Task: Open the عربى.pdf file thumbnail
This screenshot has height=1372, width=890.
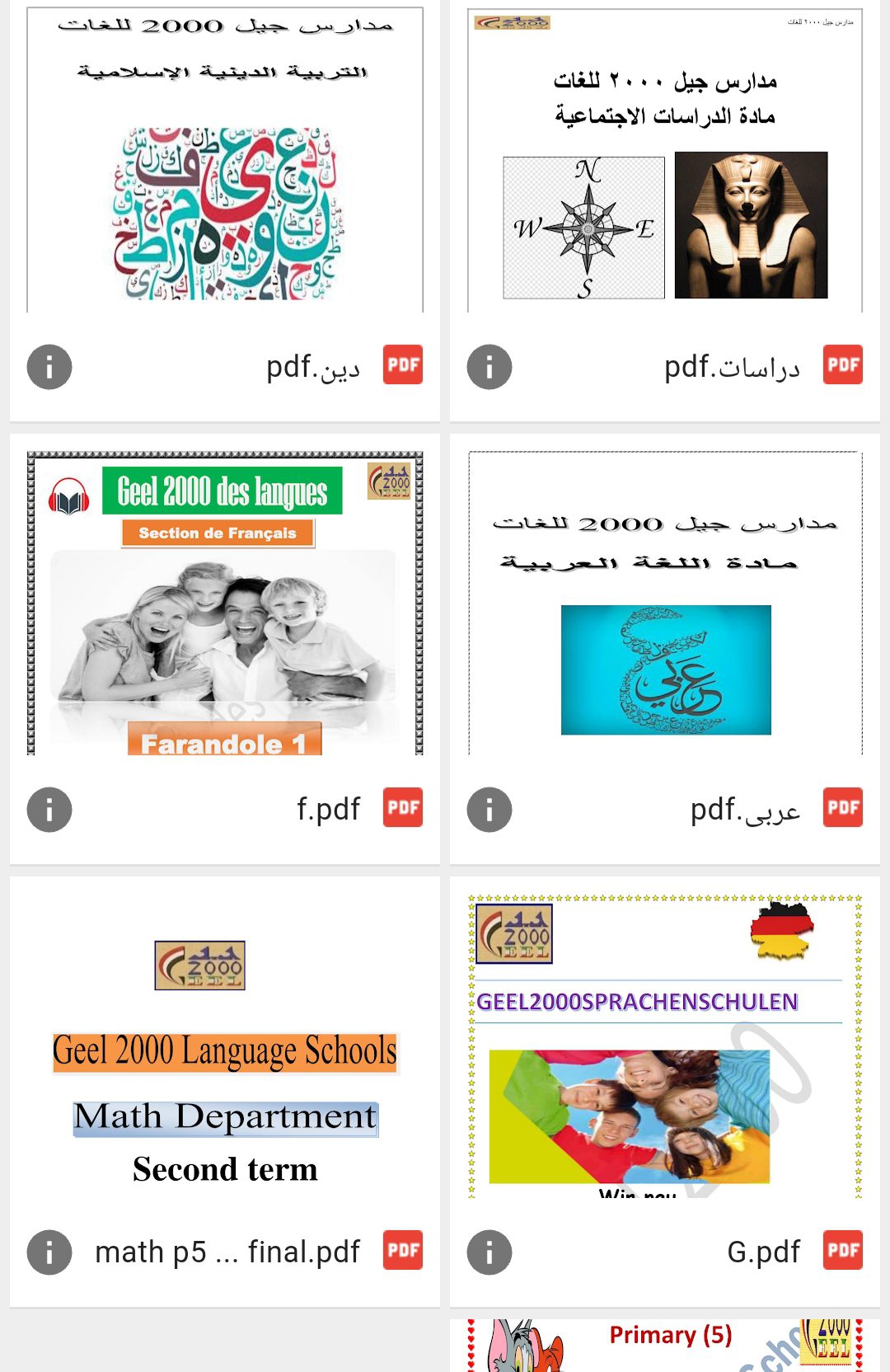Action: click(x=664, y=604)
